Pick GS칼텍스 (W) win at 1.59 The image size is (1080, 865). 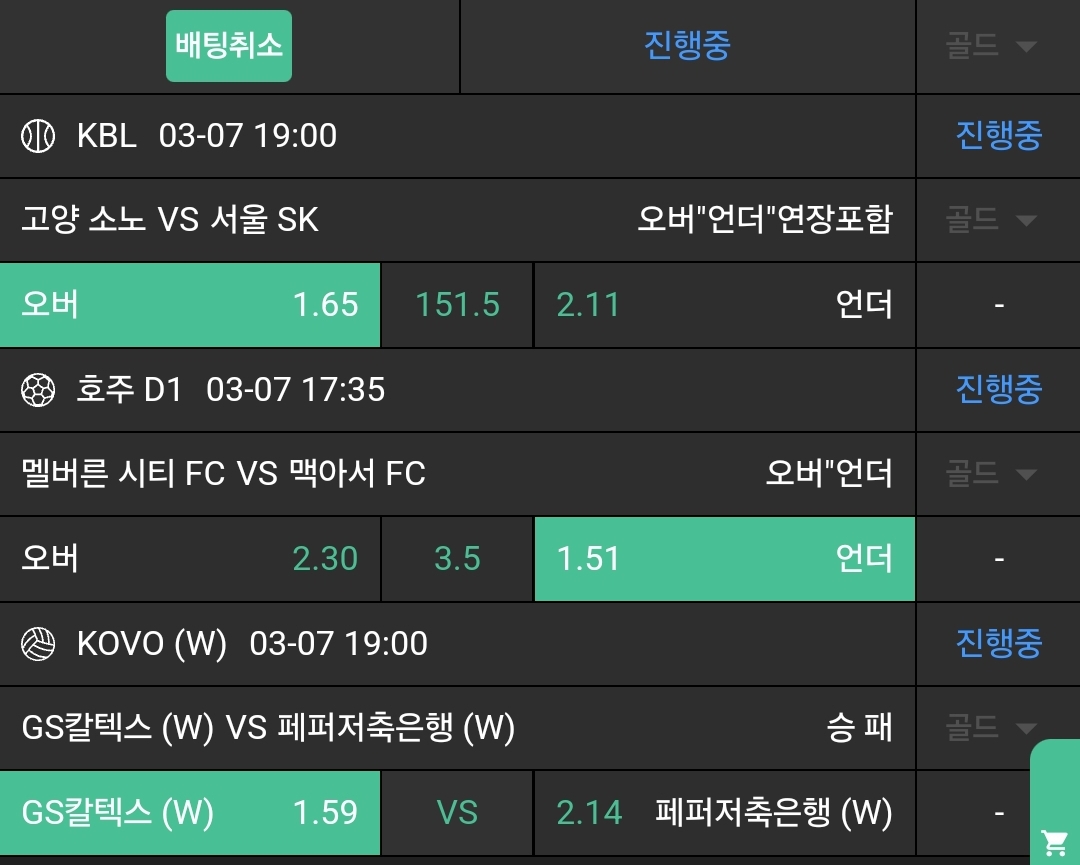click(190, 813)
